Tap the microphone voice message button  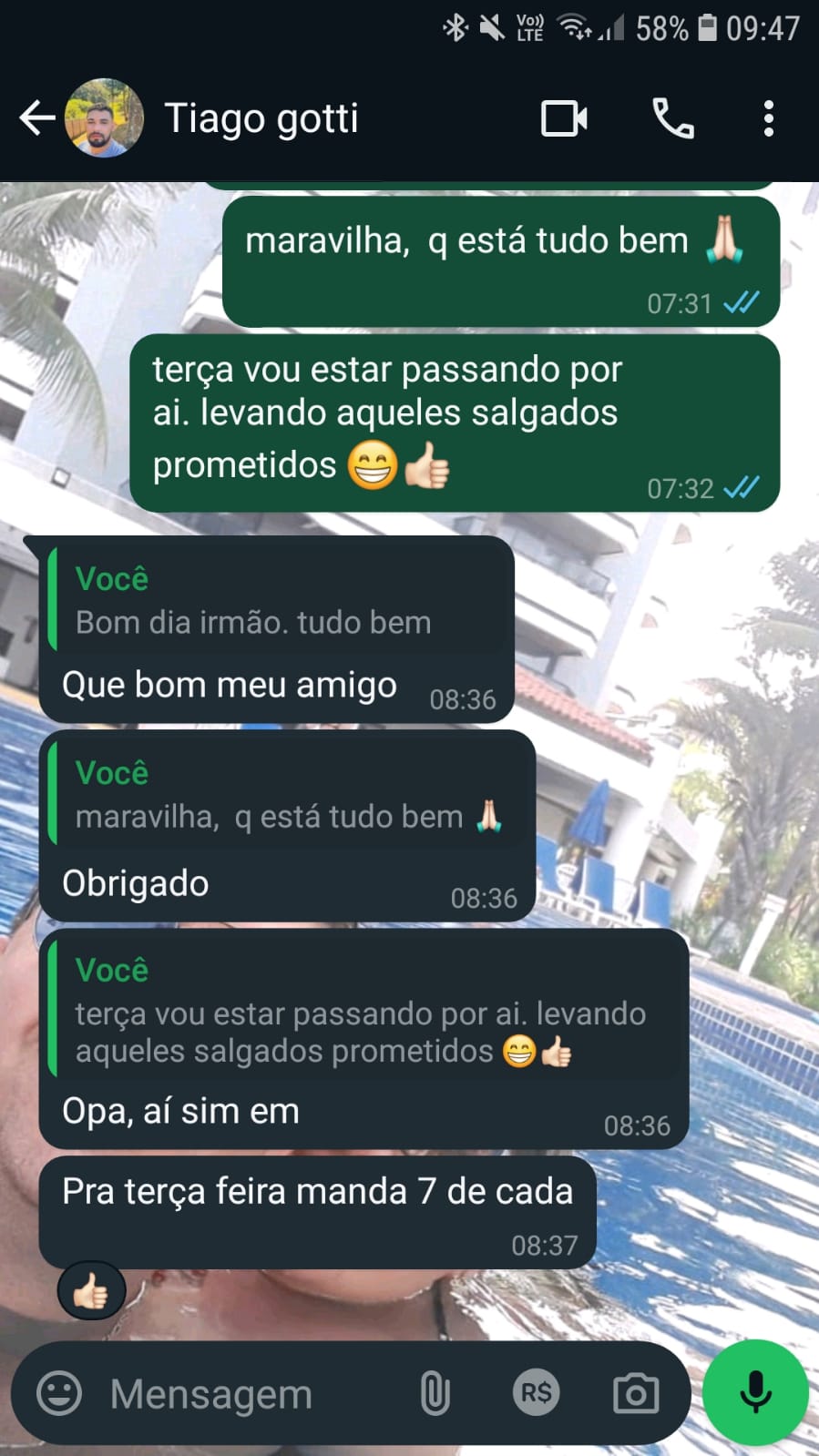(755, 1392)
